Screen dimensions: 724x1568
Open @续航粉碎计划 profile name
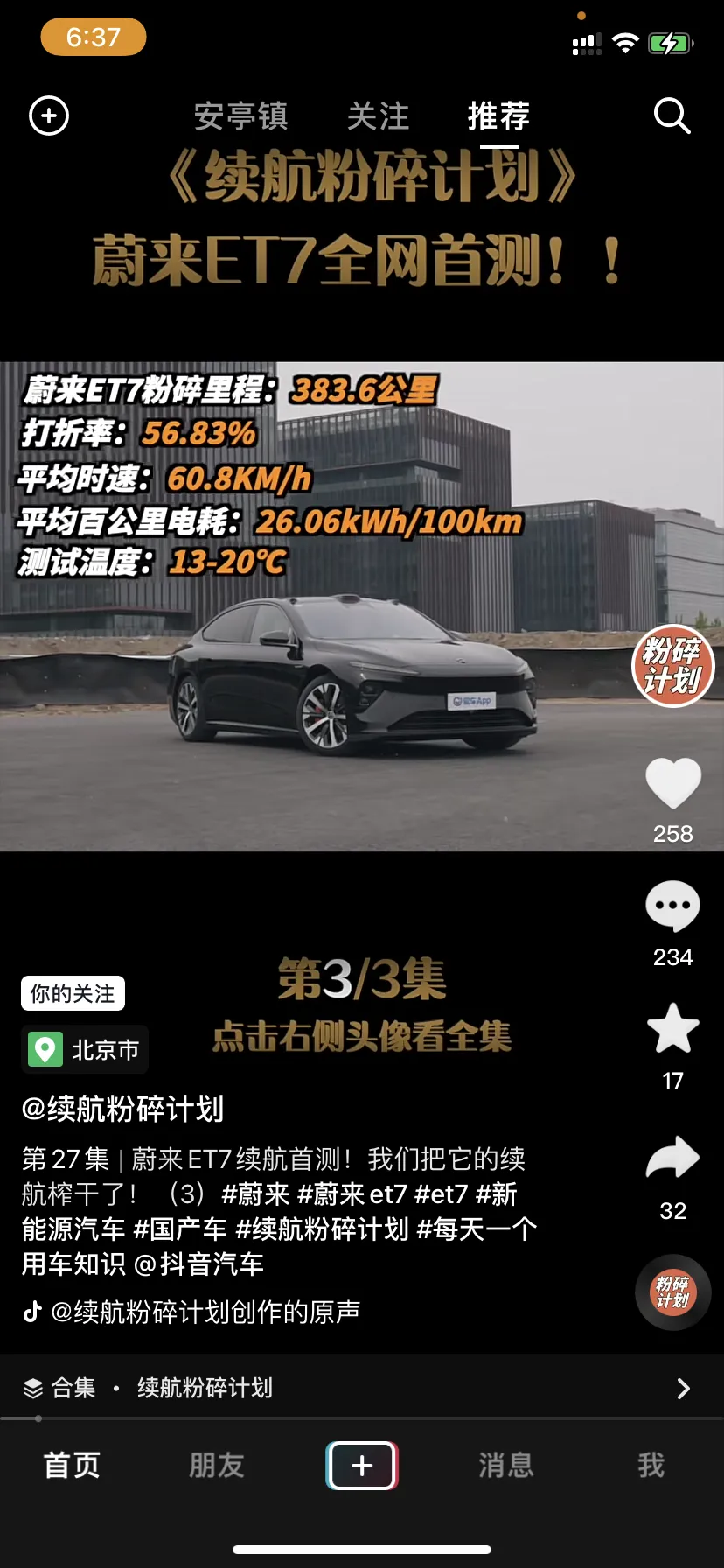pos(123,1109)
